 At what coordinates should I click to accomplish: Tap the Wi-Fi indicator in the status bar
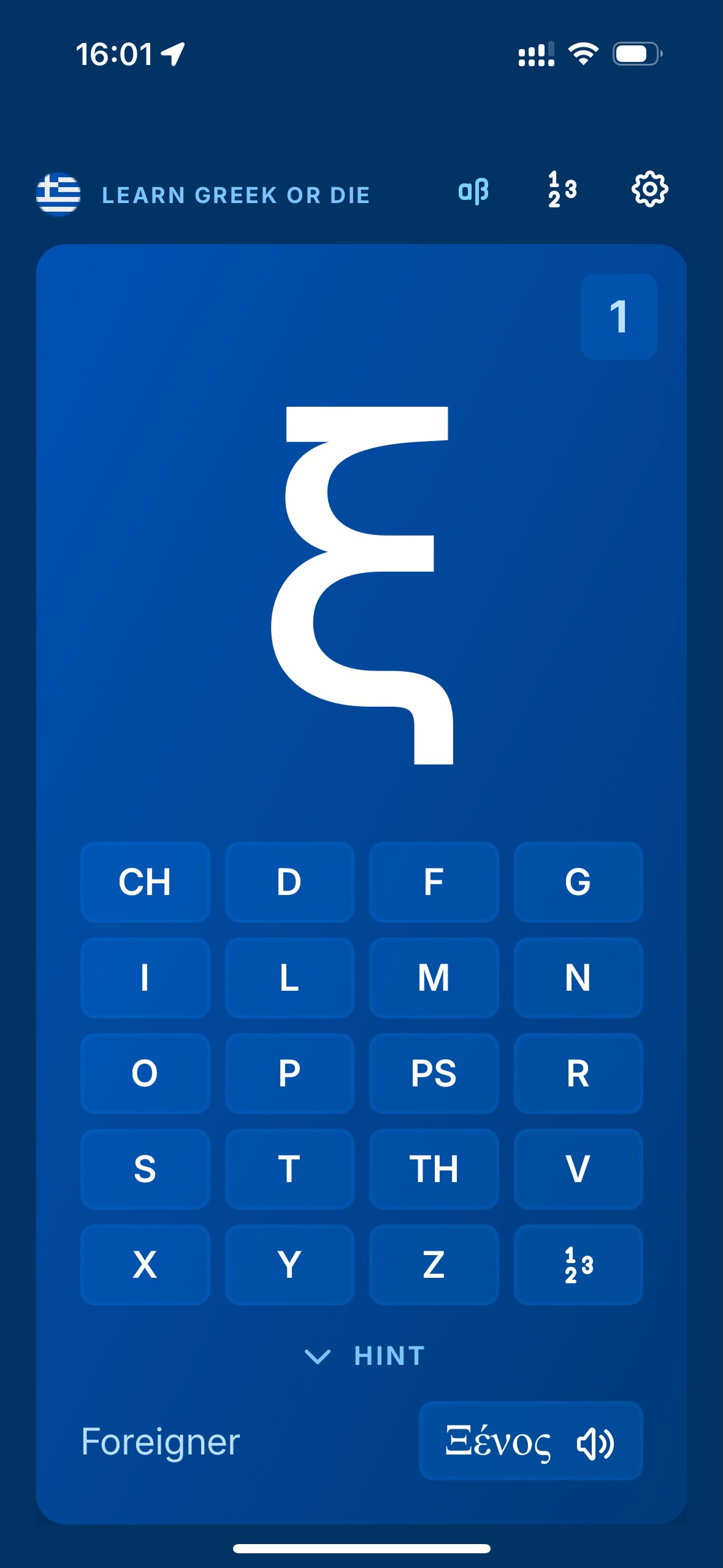pos(583,55)
